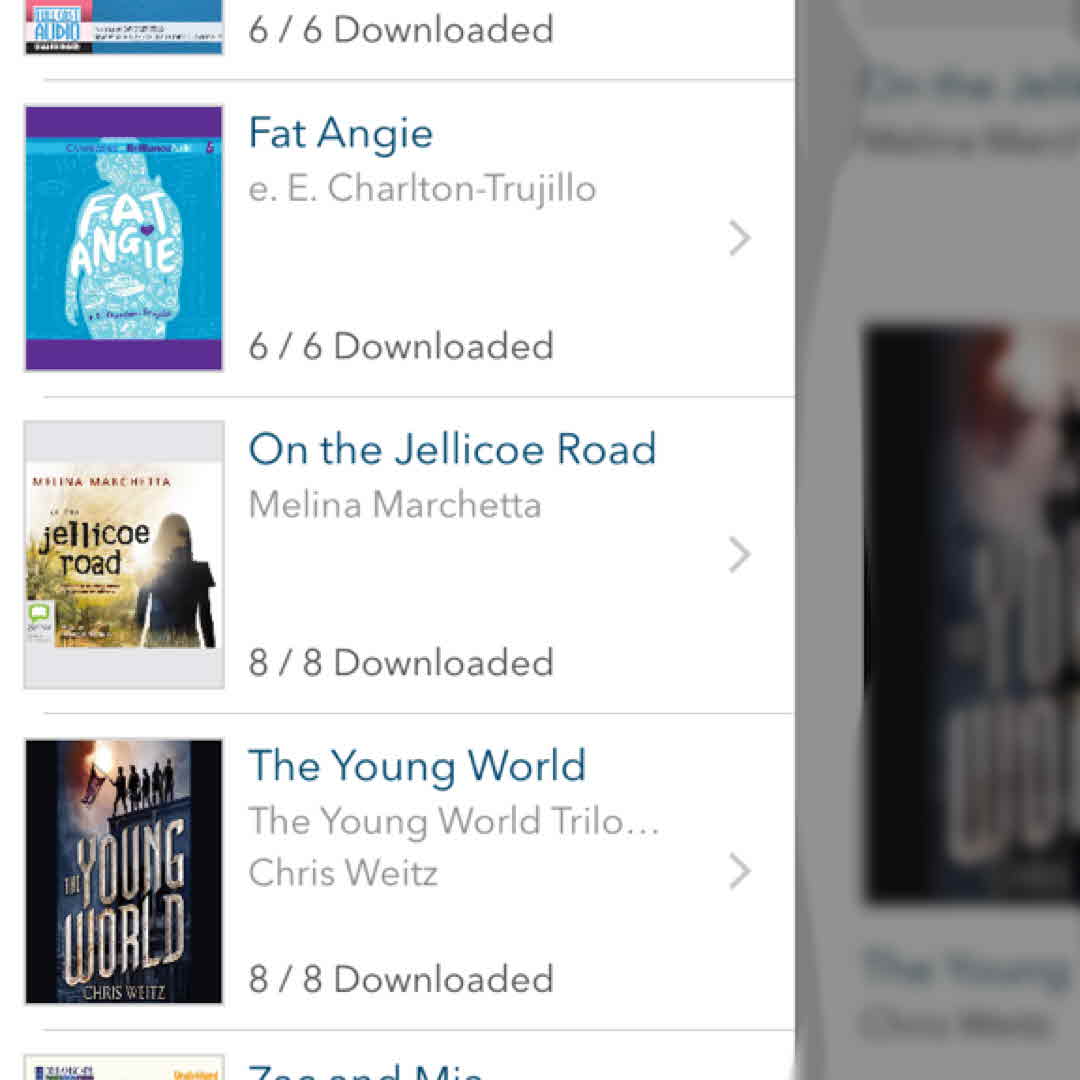Tap the chevron beside Chris Weitz
This screenshot has height=1080, width=1080.
[739, 871]
